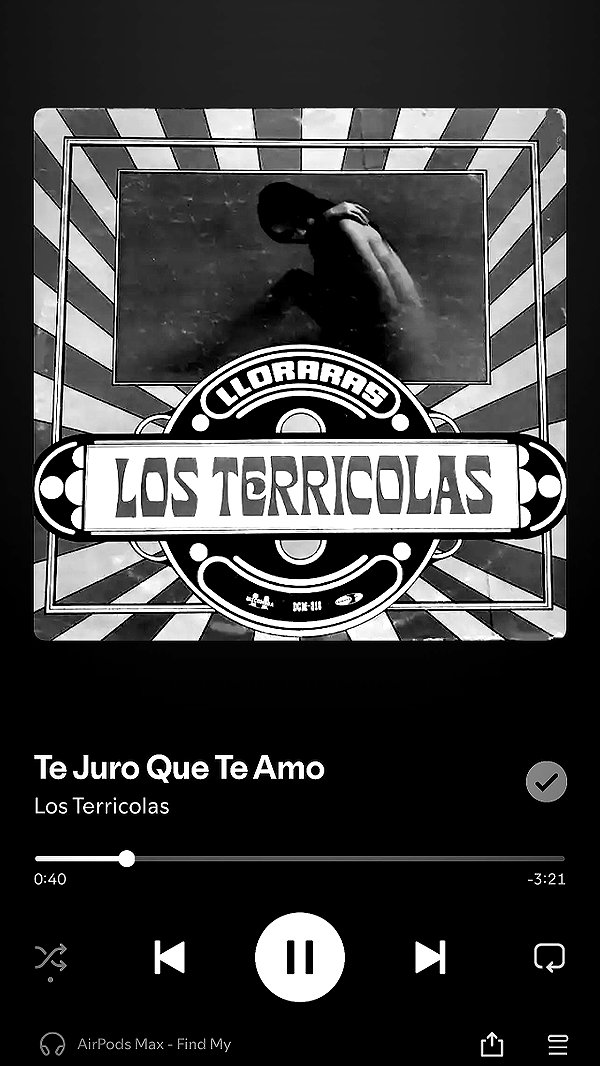Open artist Los Terricolas under song title
This screenshot has width=600, height=1066.
pos(102,806)
